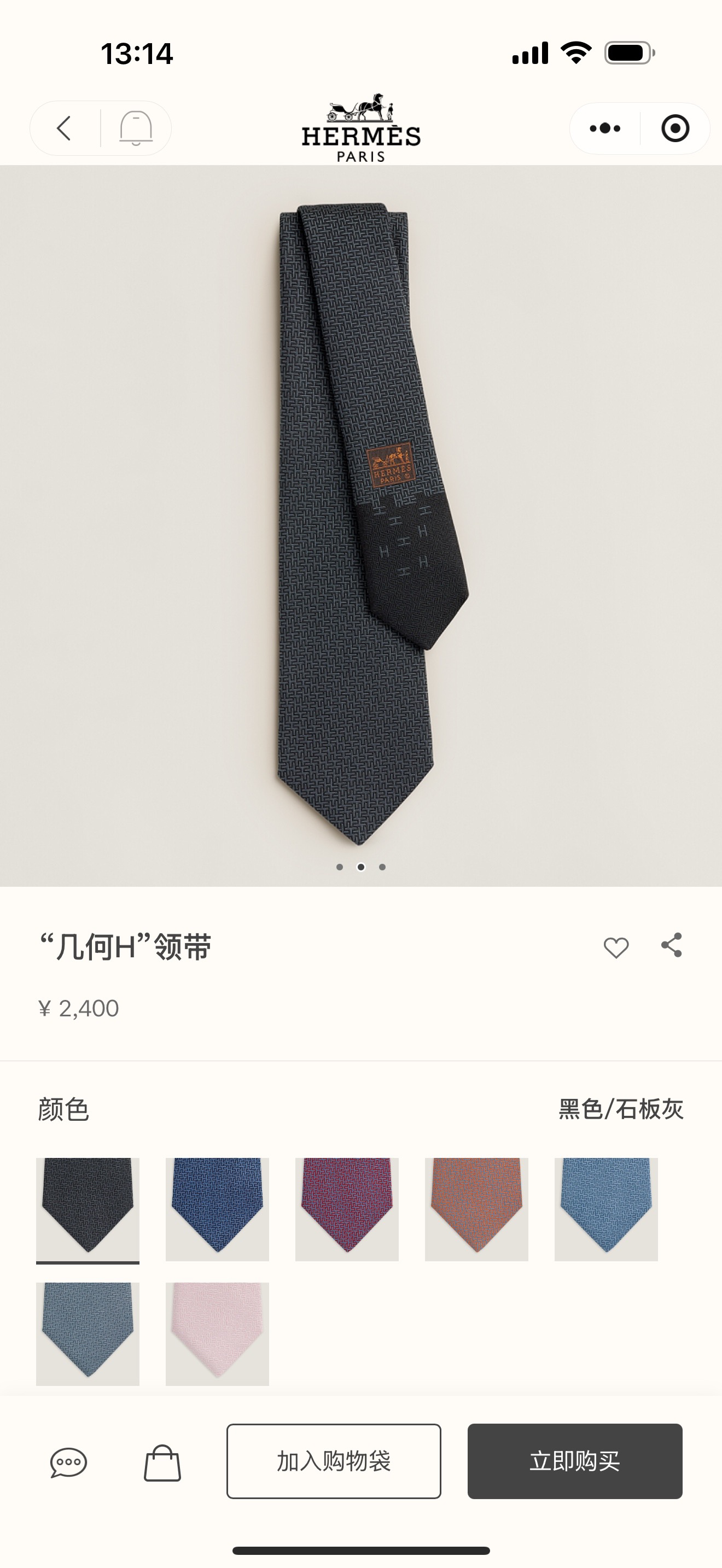
Task: Select the black/slate gray tie swatch
Action: (88, 1209)
